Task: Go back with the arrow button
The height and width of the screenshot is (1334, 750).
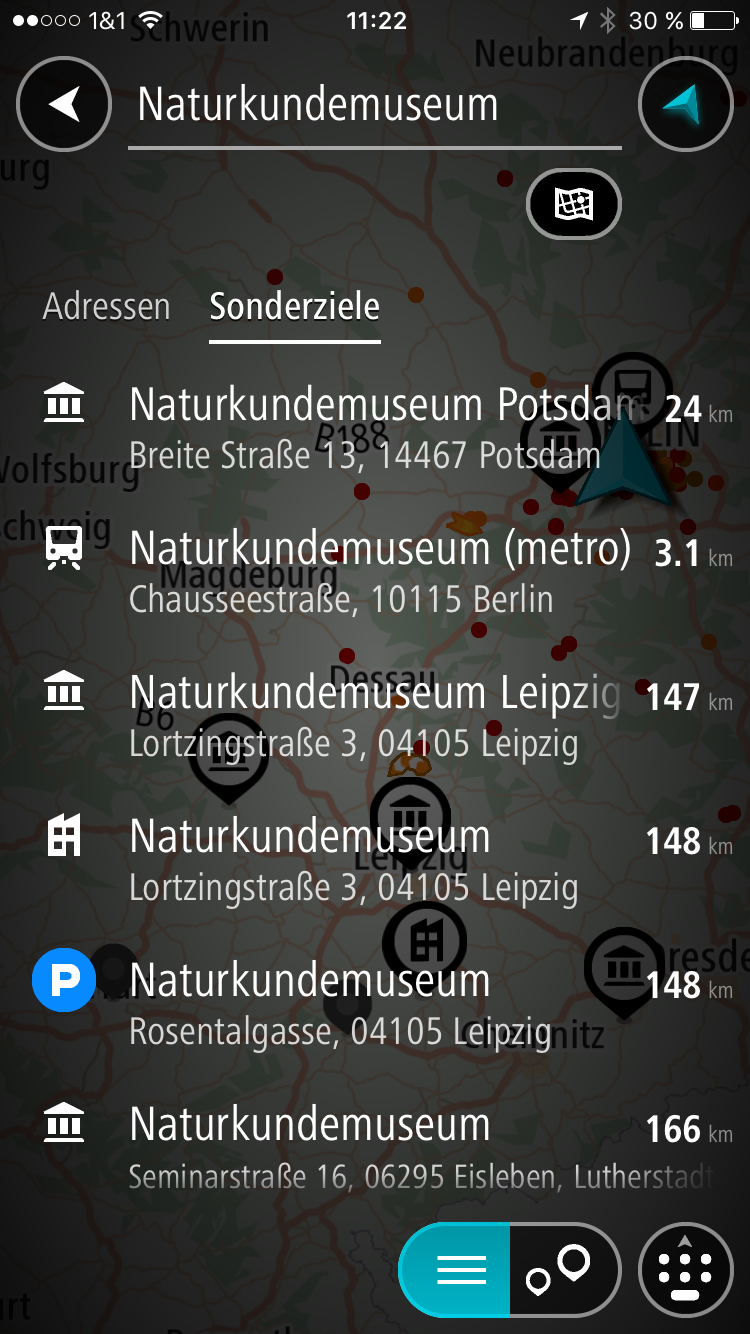Action: pyautogui.click(x=64, y=104)
